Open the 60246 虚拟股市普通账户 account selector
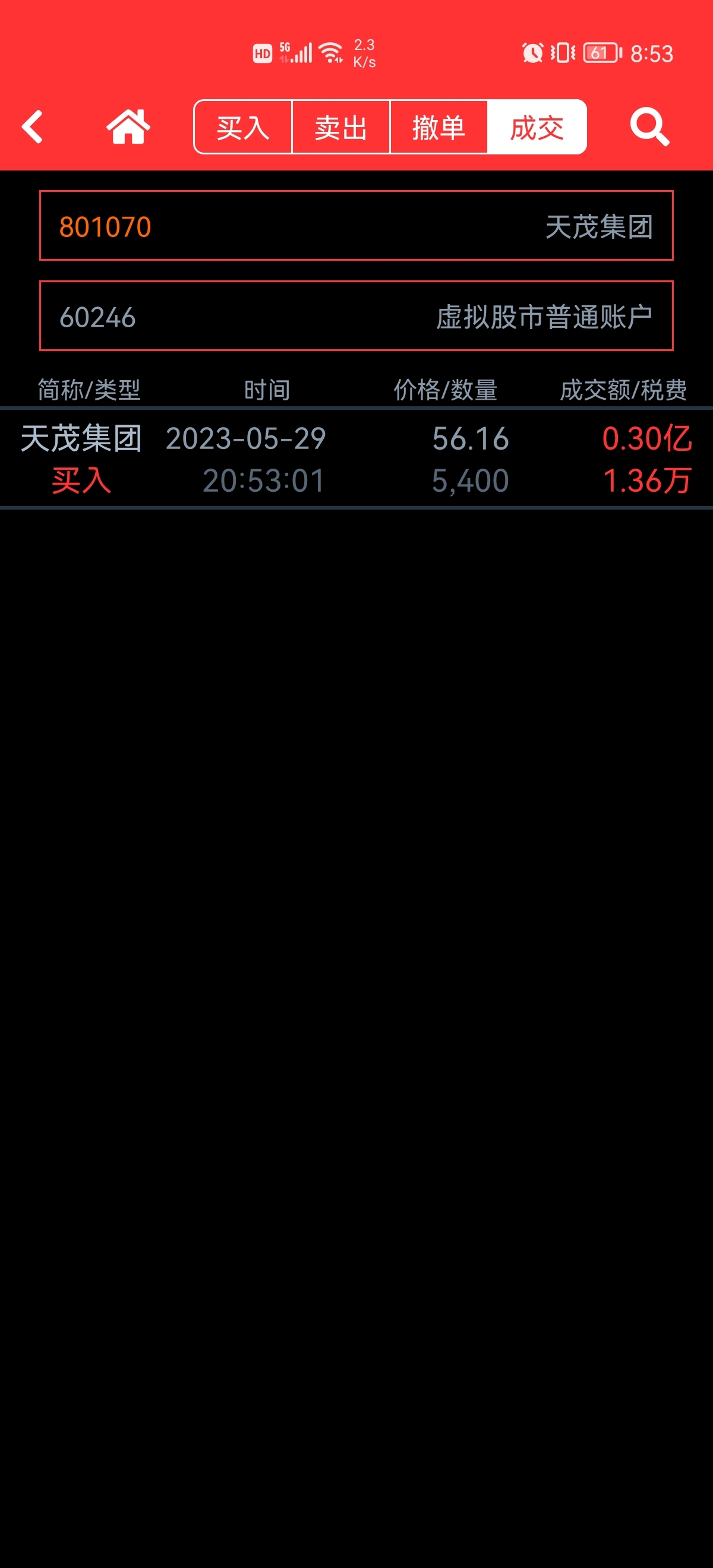713x1568 pixels. [356, 316]
